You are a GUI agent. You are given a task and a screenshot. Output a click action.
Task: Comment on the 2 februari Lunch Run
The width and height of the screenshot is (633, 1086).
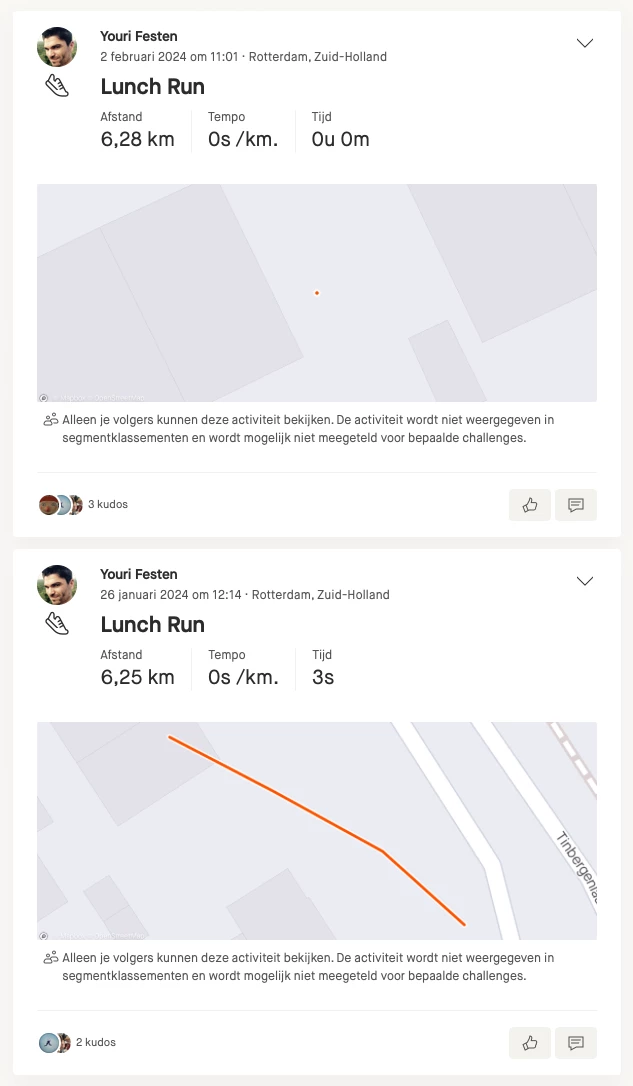pos(576,505)
